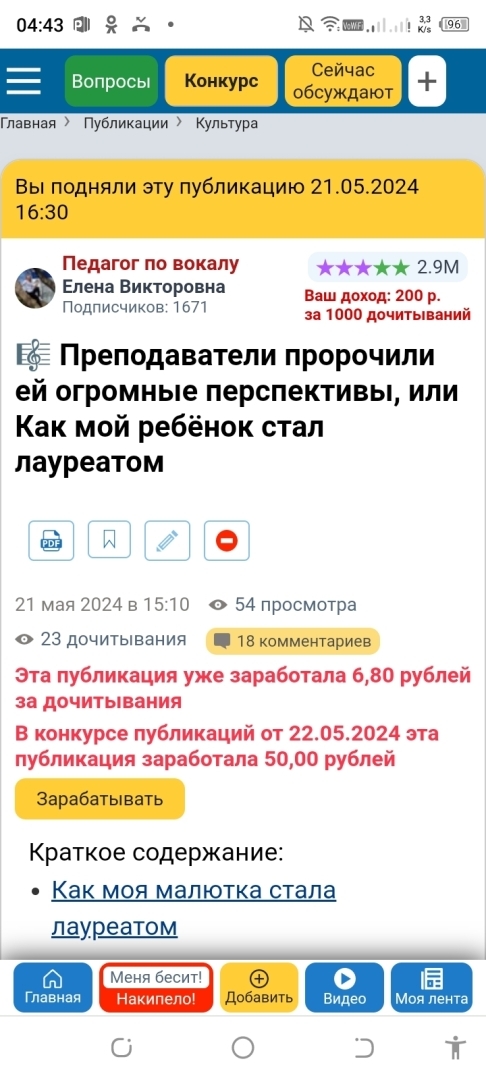
Task: Open the 18 комментариев chip
Action: (293, 641)
